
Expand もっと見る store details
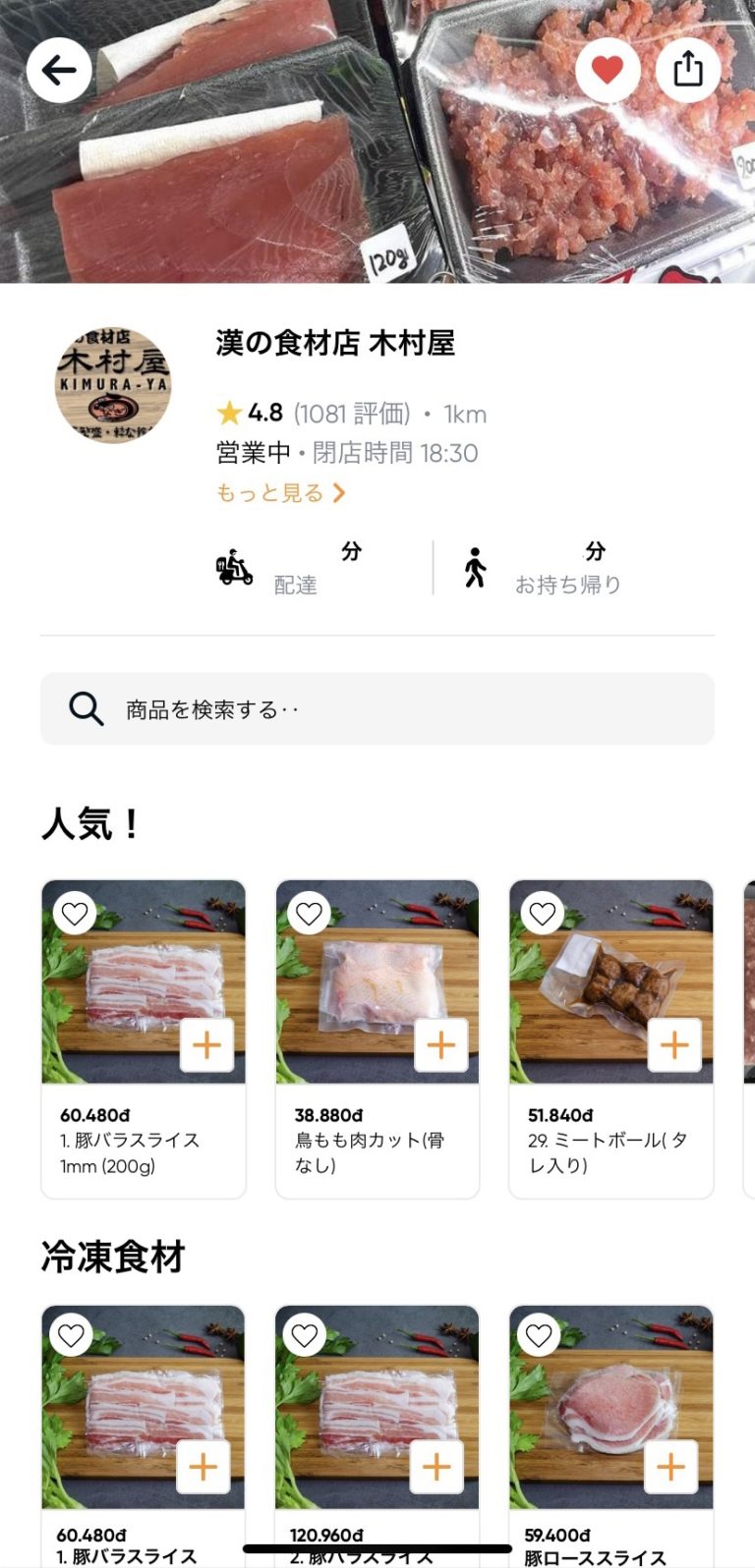click(x=278, y=492)
